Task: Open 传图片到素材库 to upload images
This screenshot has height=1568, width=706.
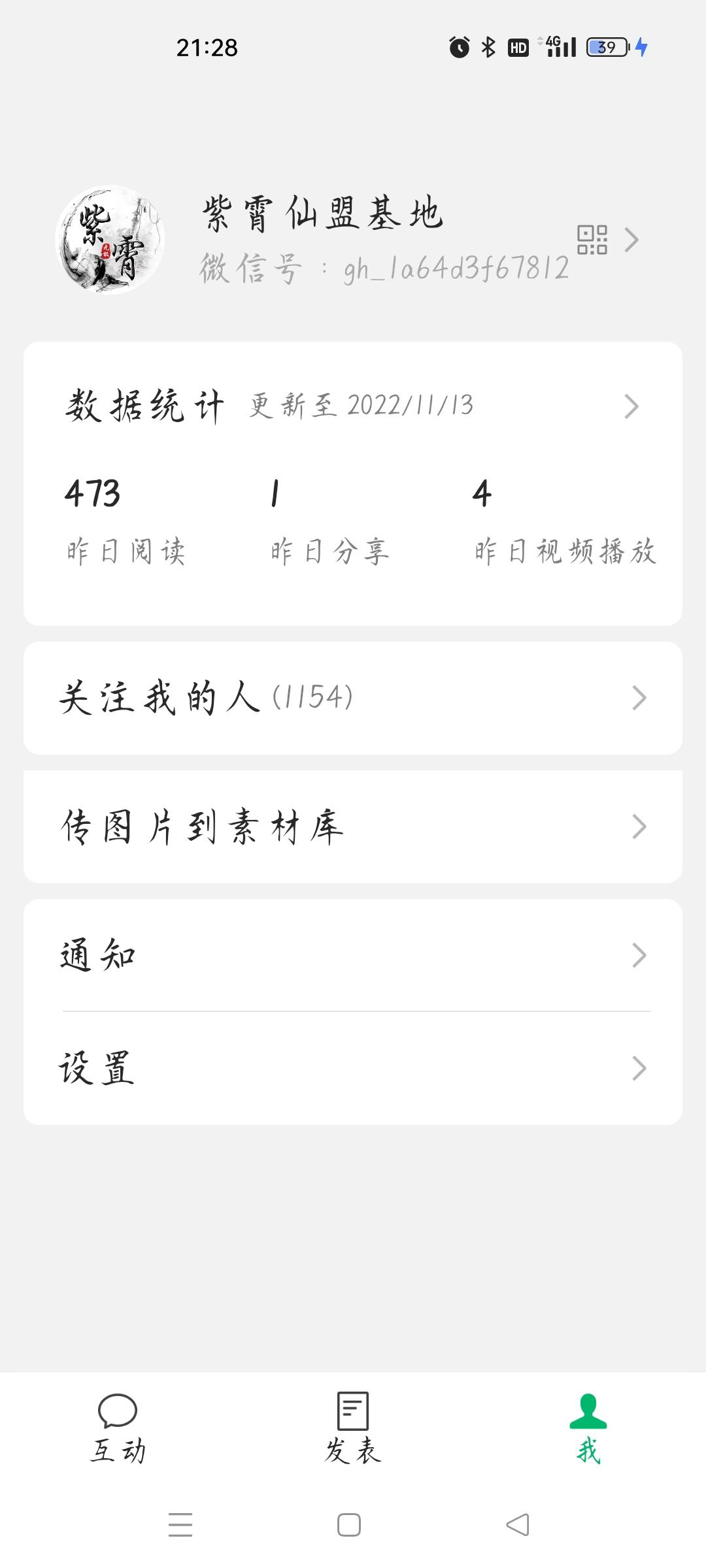Action: [x=353, y=826]
